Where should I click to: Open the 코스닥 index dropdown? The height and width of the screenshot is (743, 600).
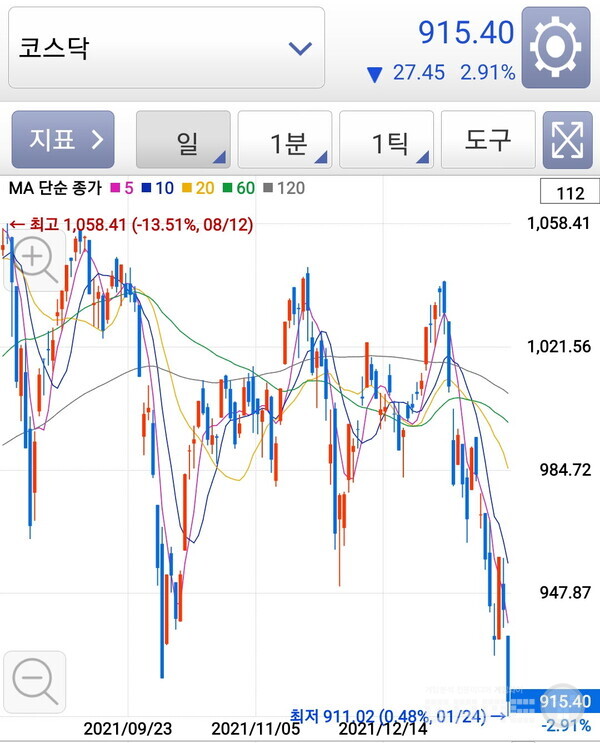coord(166,48)
